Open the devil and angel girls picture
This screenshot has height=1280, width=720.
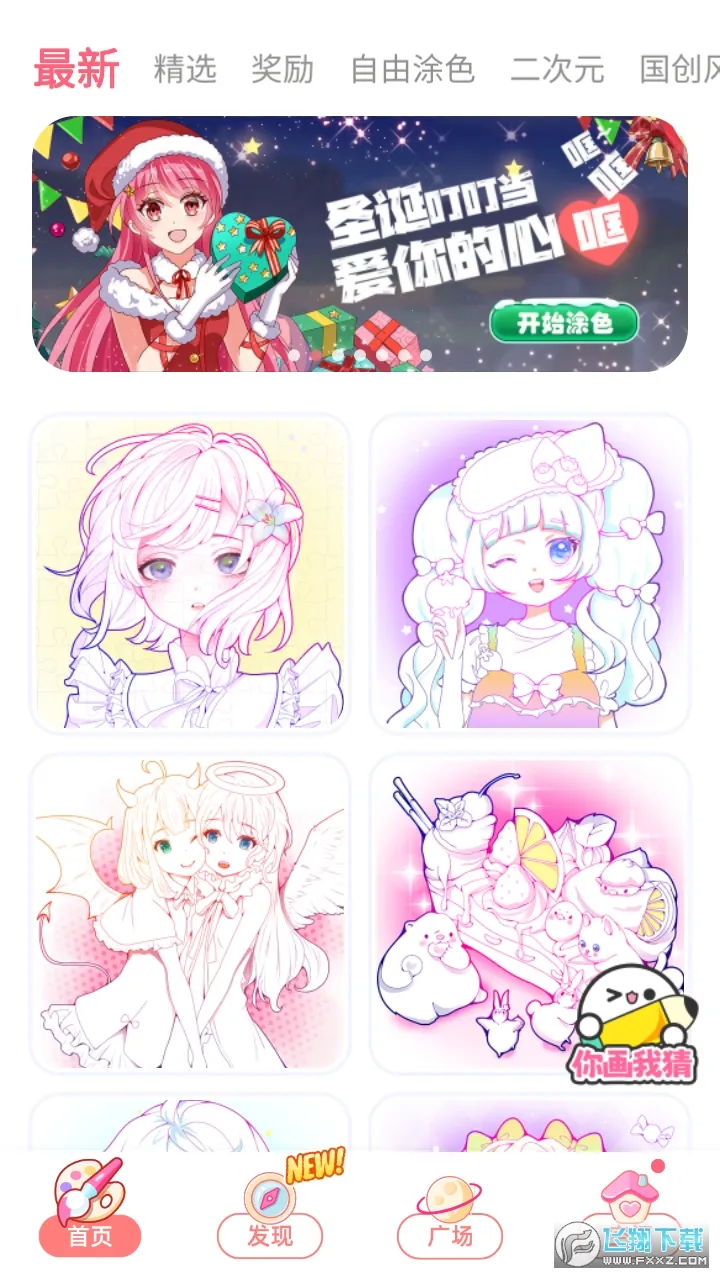click(x=190, y=913)
